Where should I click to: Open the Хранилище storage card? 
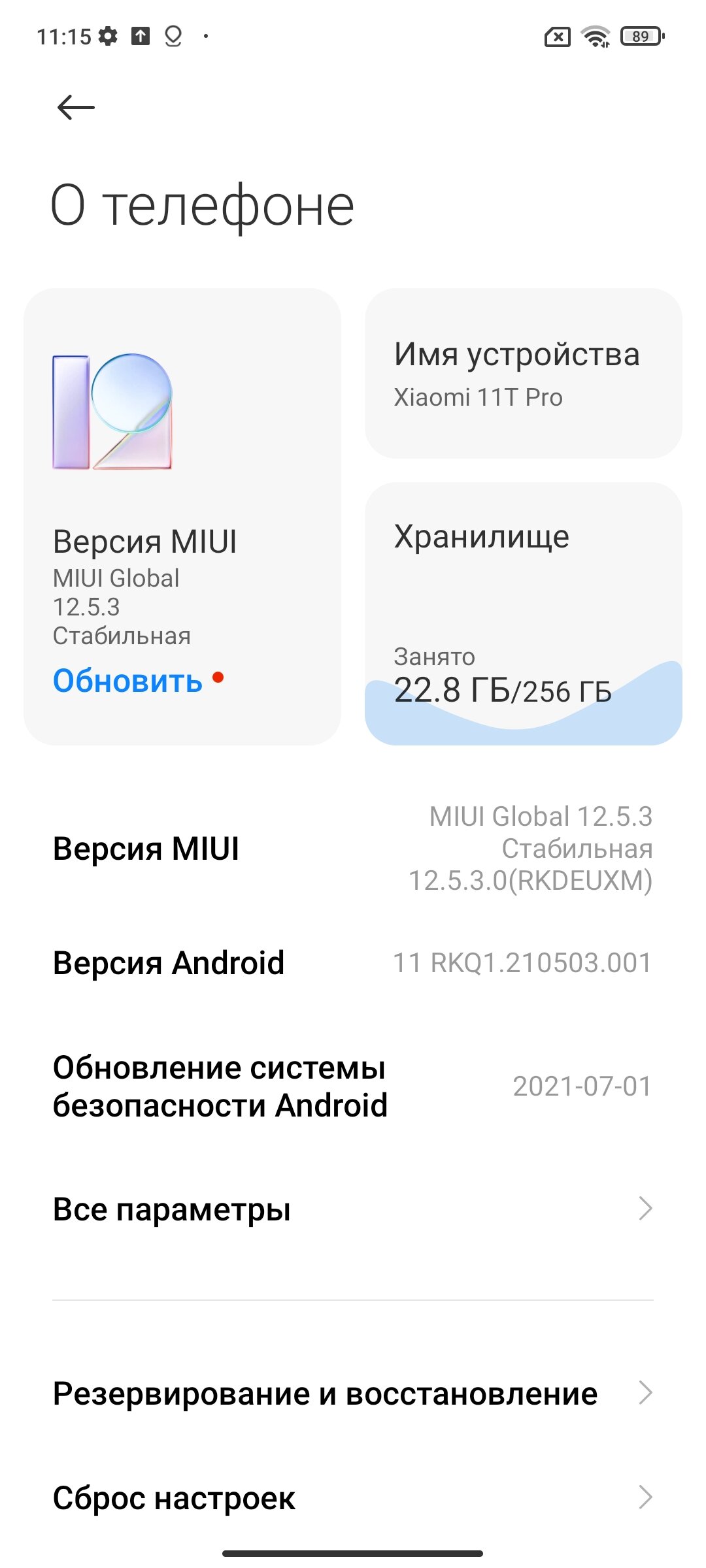[x=523, y=613]
